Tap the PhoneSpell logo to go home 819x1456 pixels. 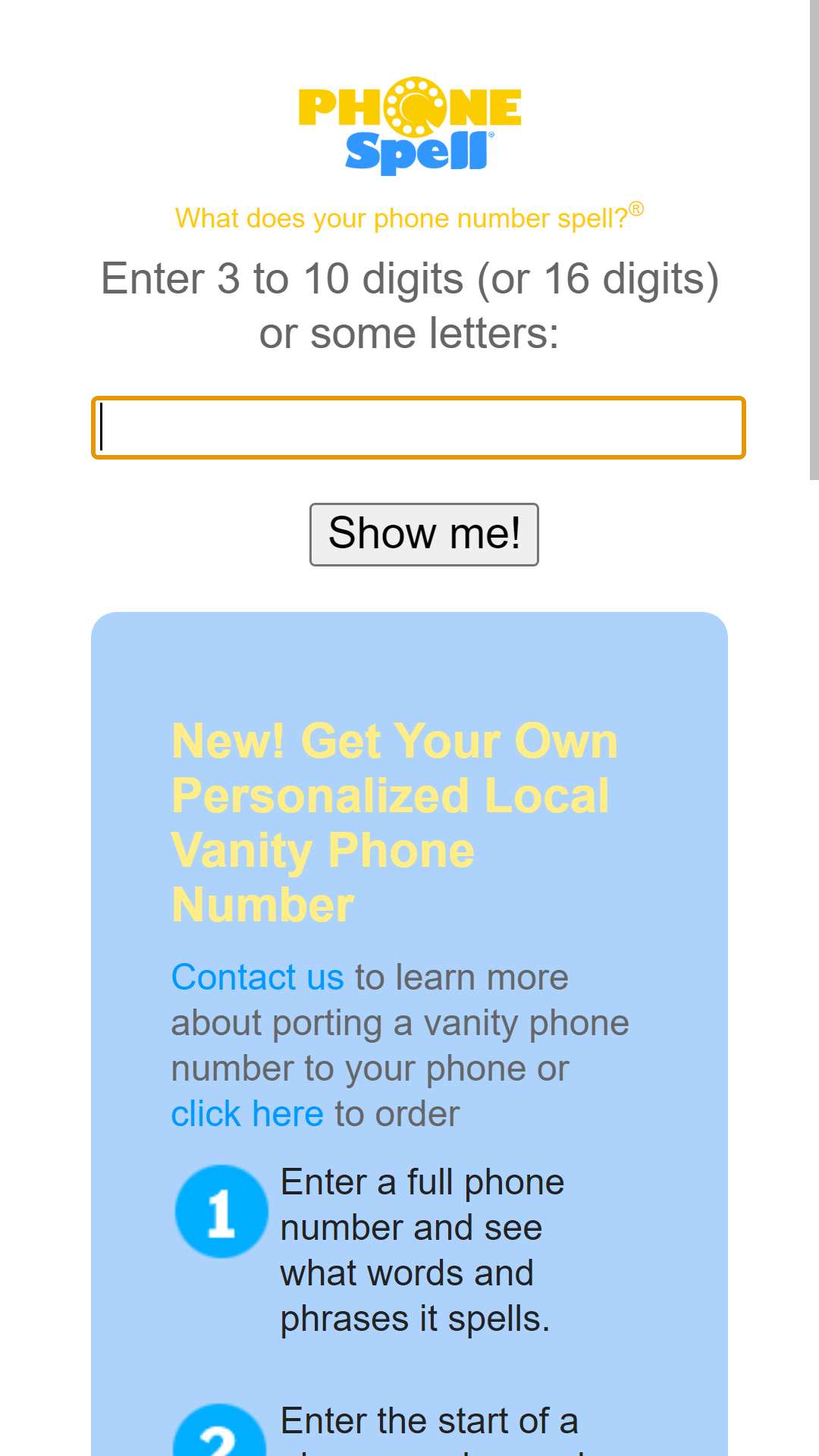click(x=409, y=125)
